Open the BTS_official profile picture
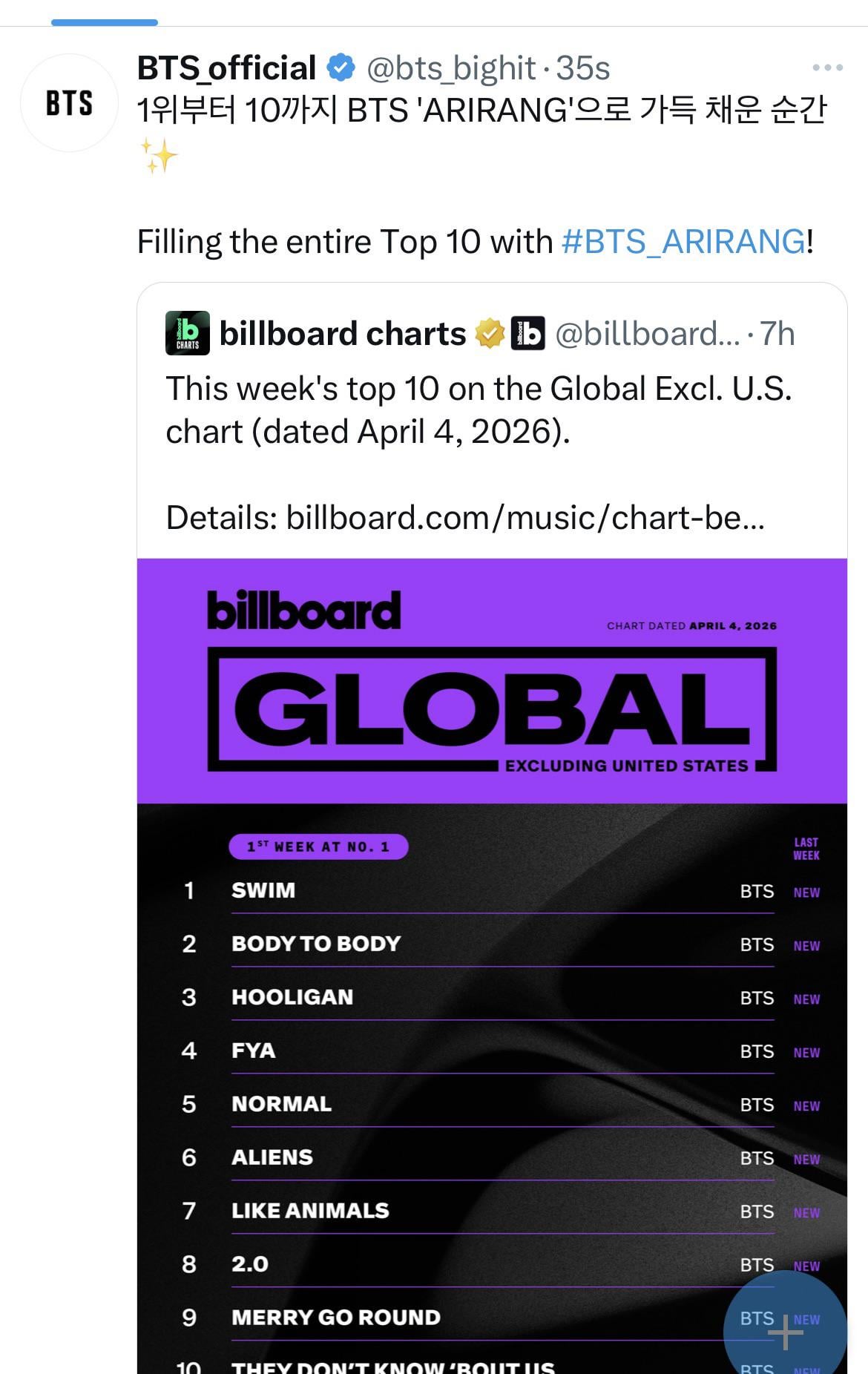 tap(69, 103)
